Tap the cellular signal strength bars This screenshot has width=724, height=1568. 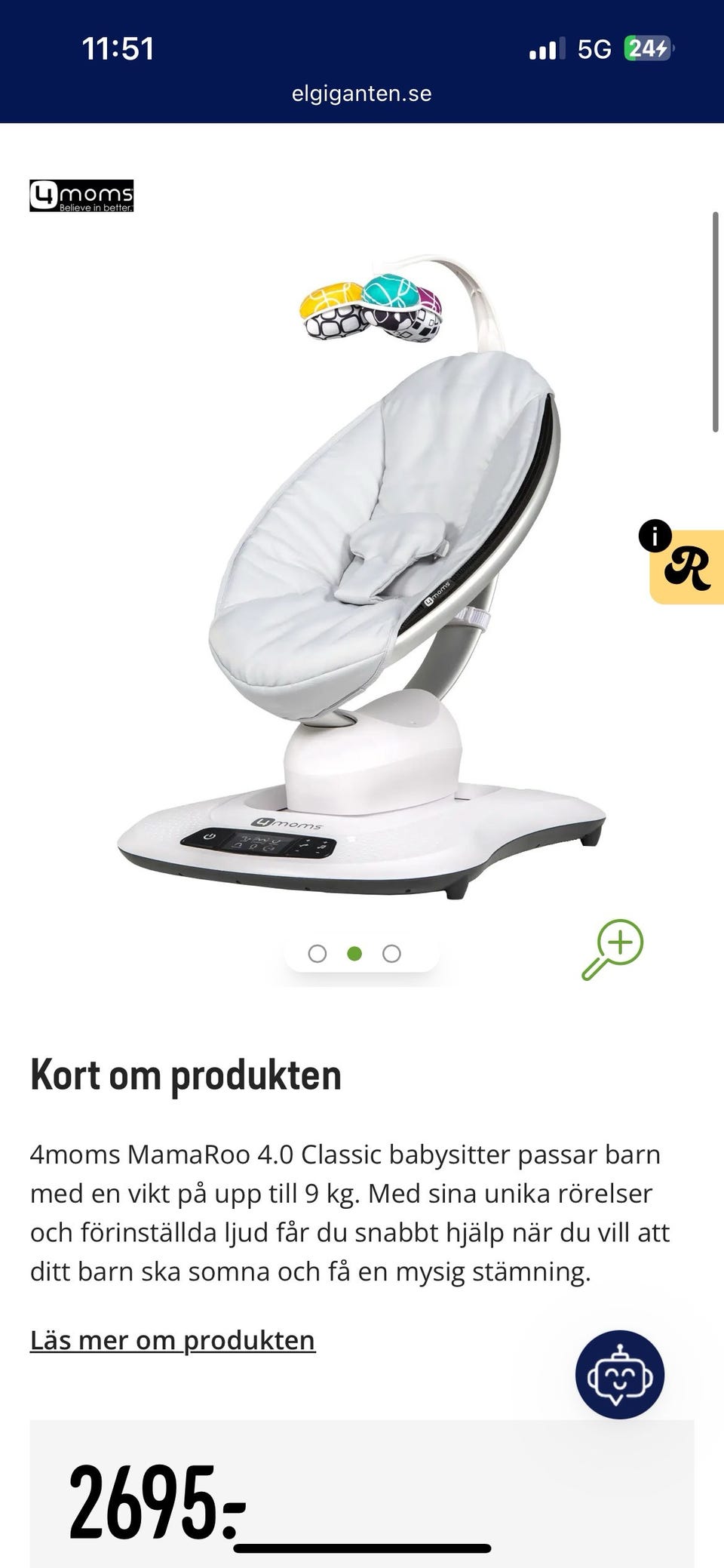coord(545,48)
